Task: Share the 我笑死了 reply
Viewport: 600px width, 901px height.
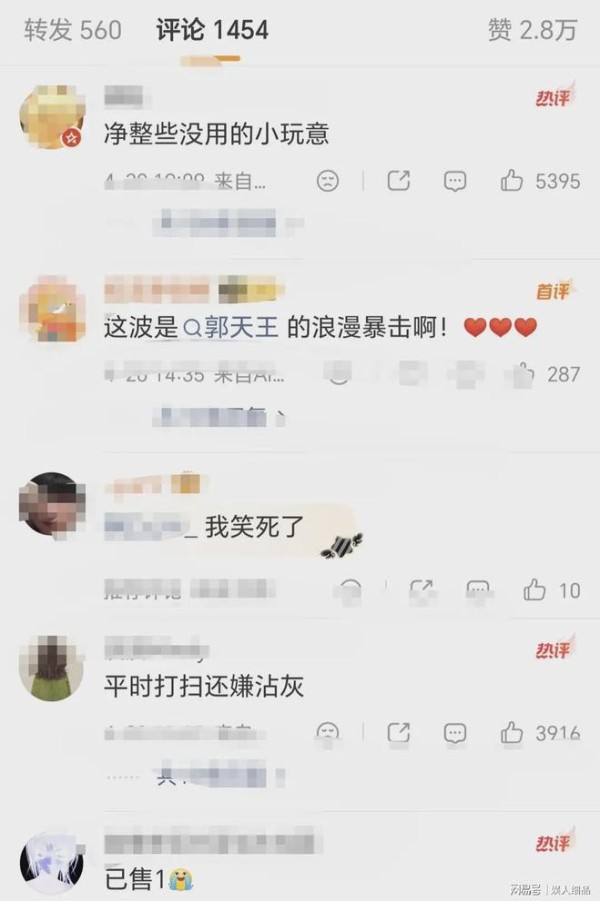Action: click(x=421, y=590)
